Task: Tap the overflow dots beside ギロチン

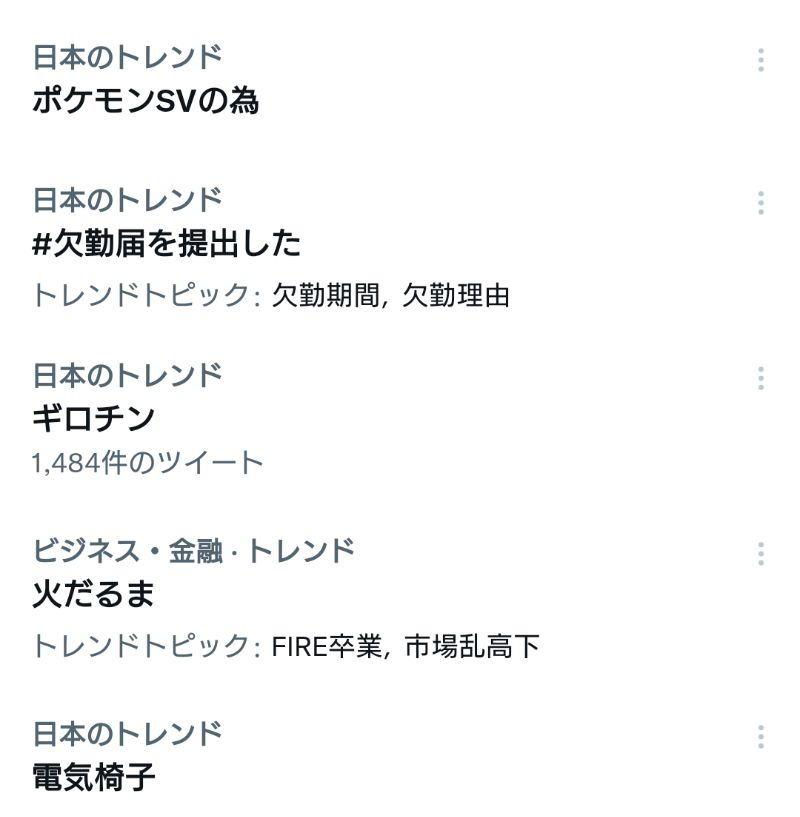Action: pyautogui.click(x=761, y=378)
